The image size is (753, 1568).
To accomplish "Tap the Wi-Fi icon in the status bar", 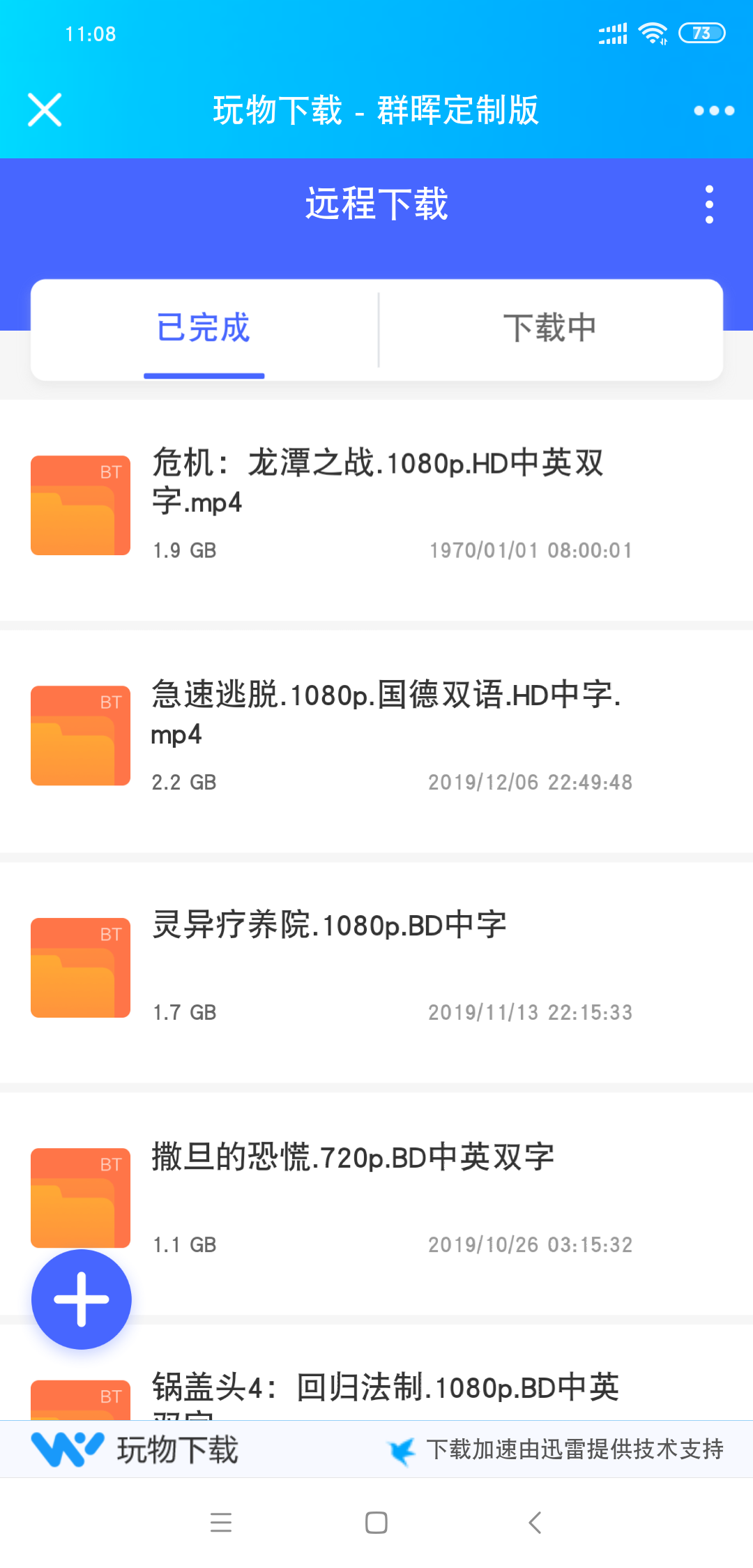I will click(652, 31).
